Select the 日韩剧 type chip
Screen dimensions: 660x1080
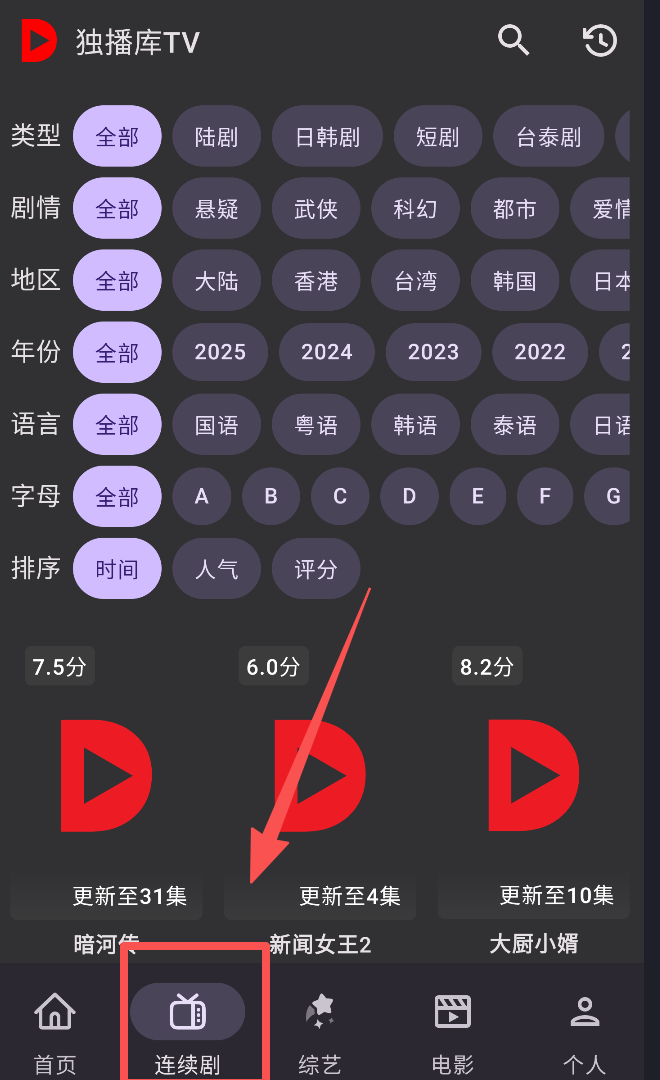tap(327, 136)
